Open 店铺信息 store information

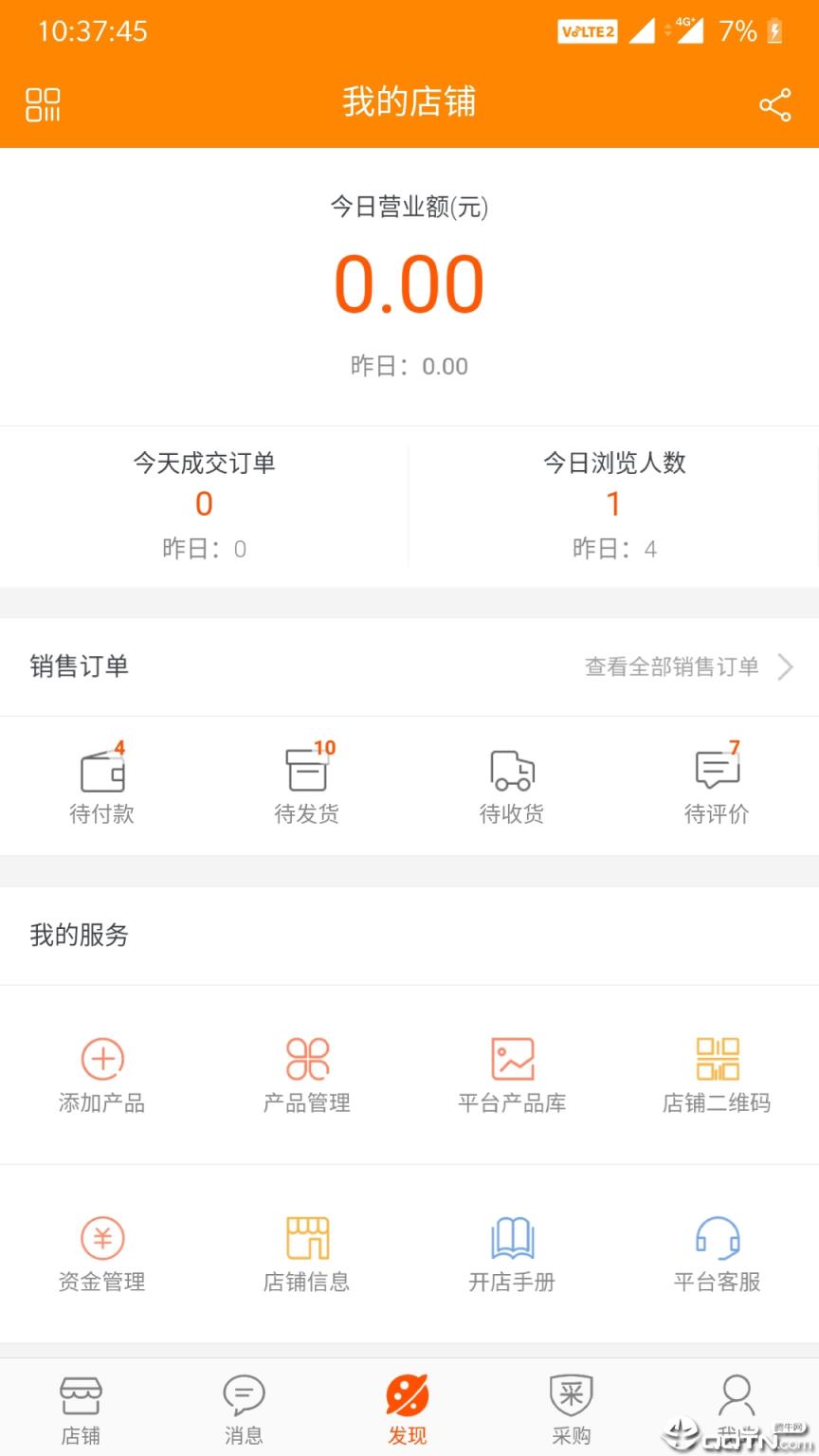pyautogui.click(x=306, y=1251)
